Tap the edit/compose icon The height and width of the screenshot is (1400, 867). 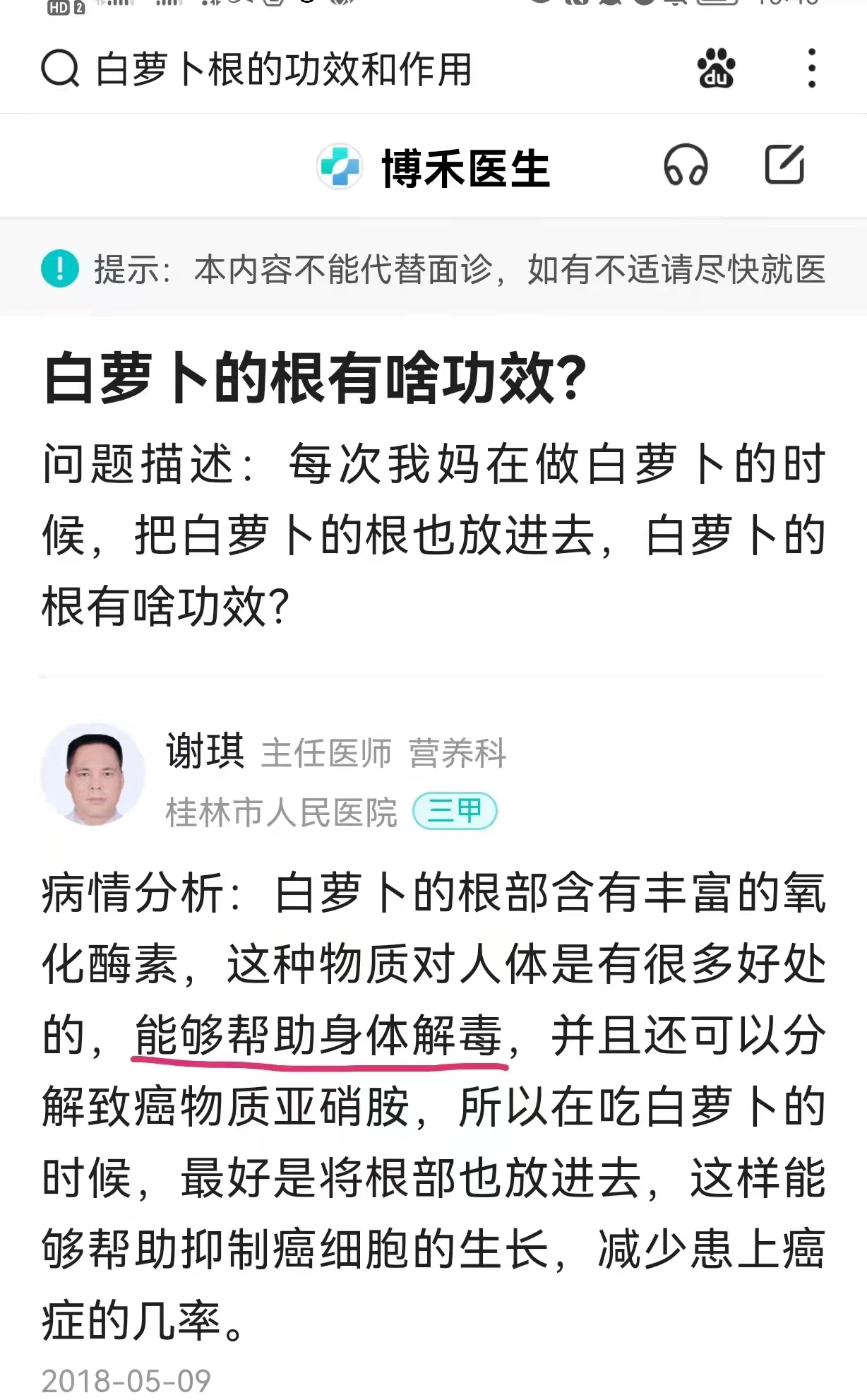click(x=784, y=165)
